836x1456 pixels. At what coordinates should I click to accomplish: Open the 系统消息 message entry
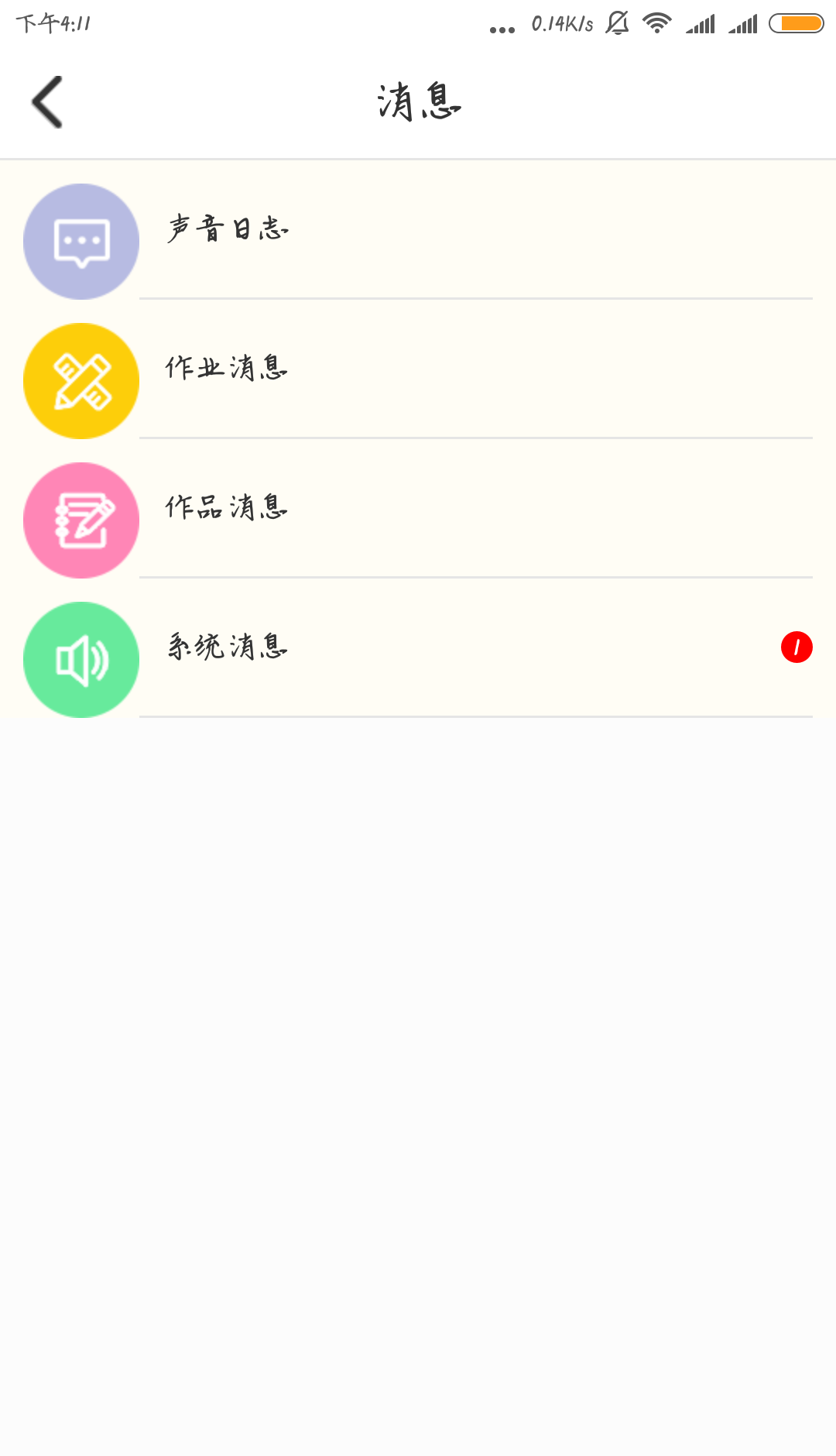[418, 658]
